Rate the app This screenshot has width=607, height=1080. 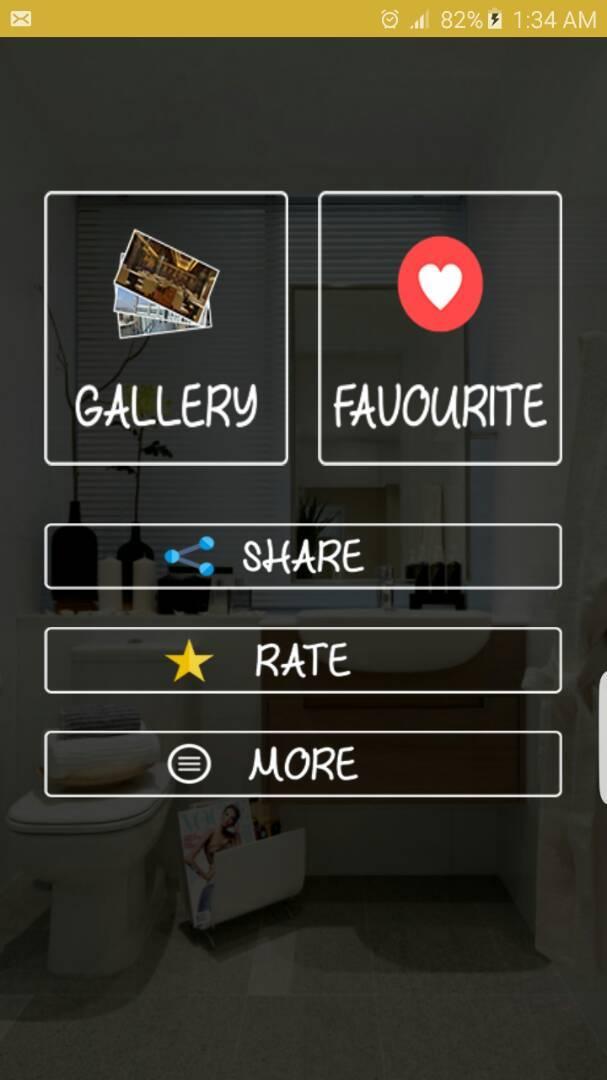(303, 660)
